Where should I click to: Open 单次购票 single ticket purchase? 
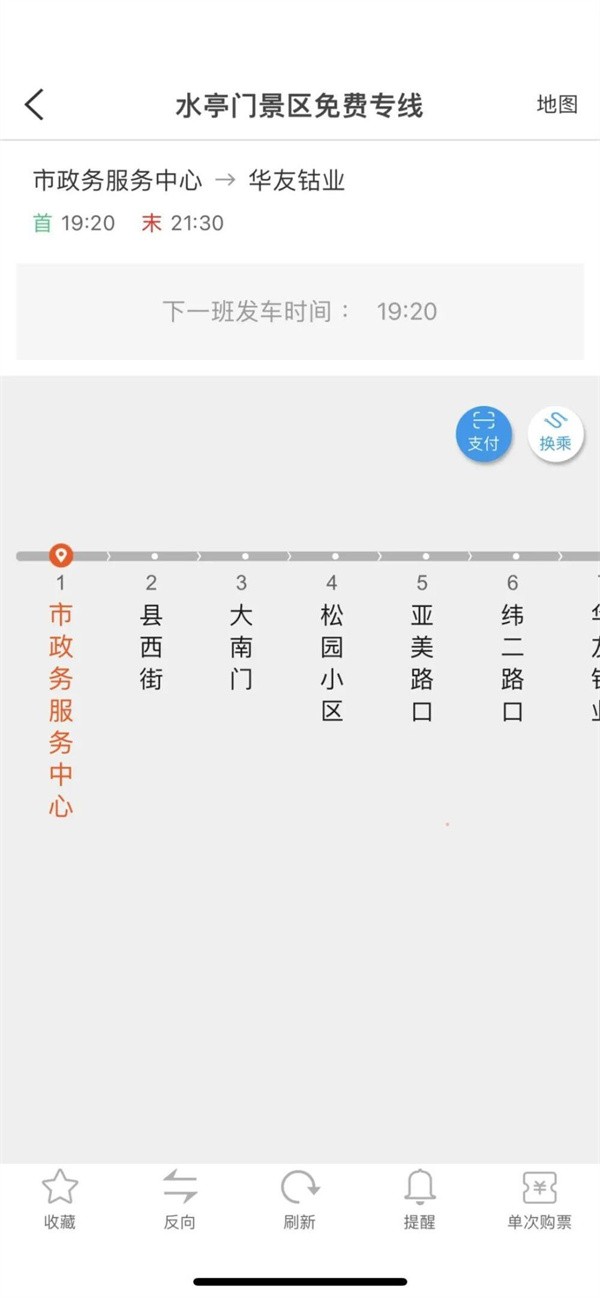point(540,1200)
